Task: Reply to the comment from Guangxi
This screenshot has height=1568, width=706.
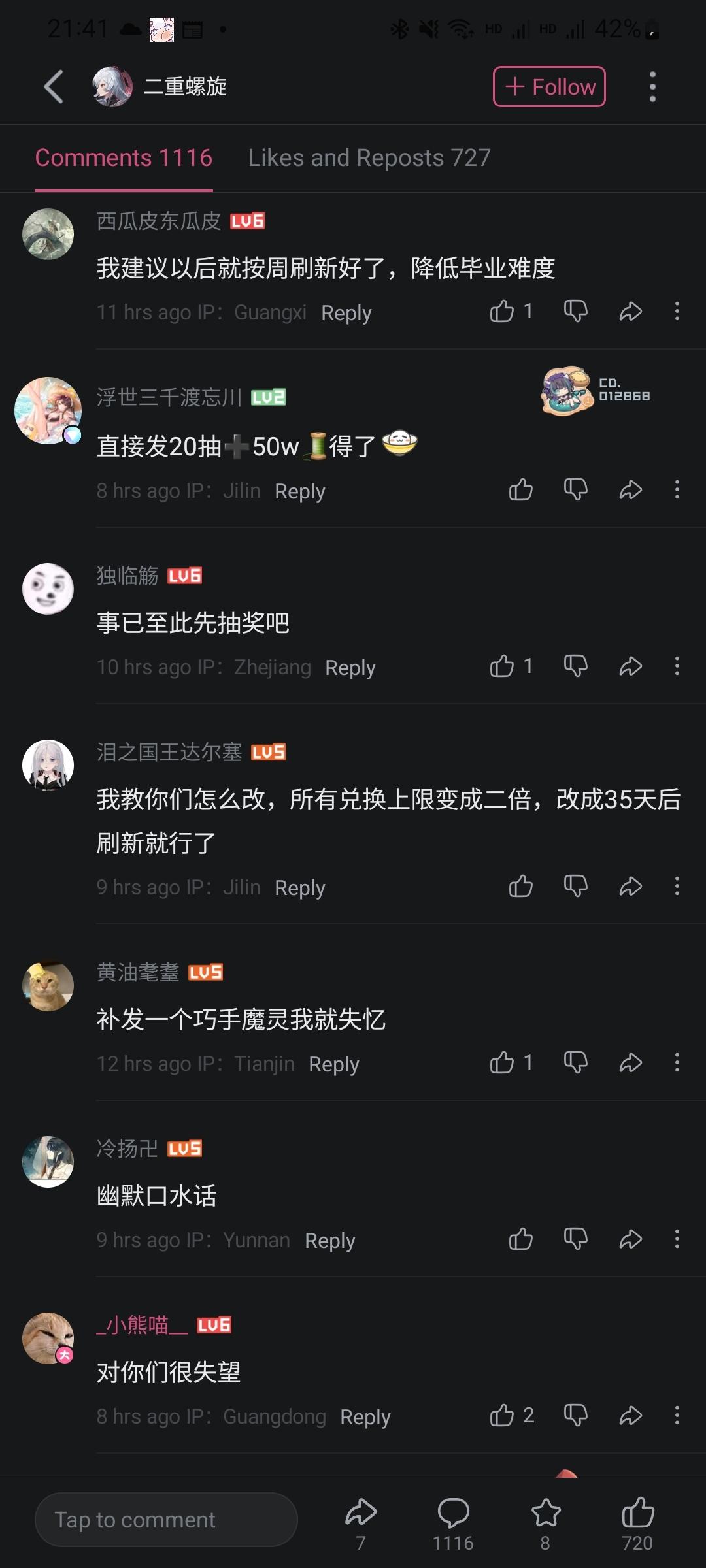Action: click(346, 313)
